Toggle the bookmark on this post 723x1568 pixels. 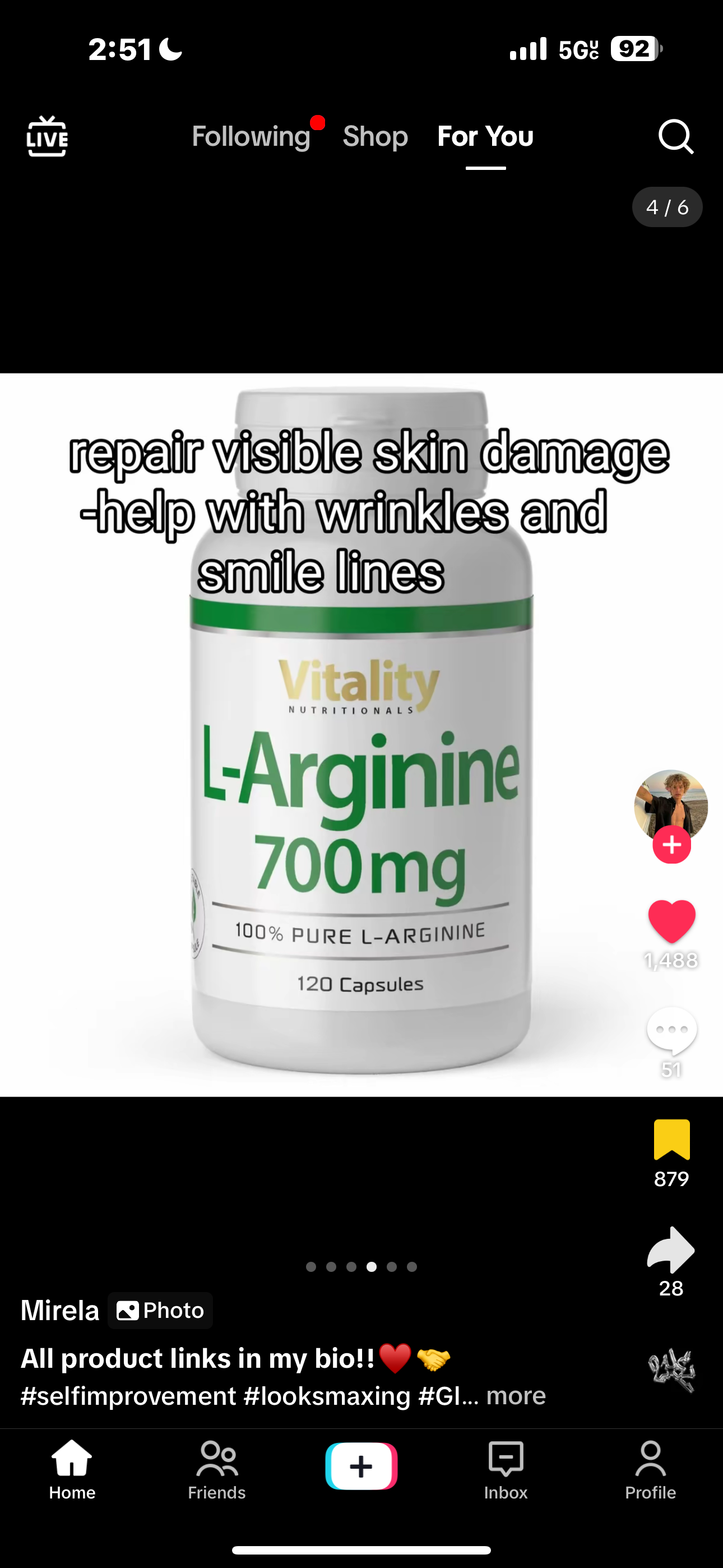[x=671, y=1140]
